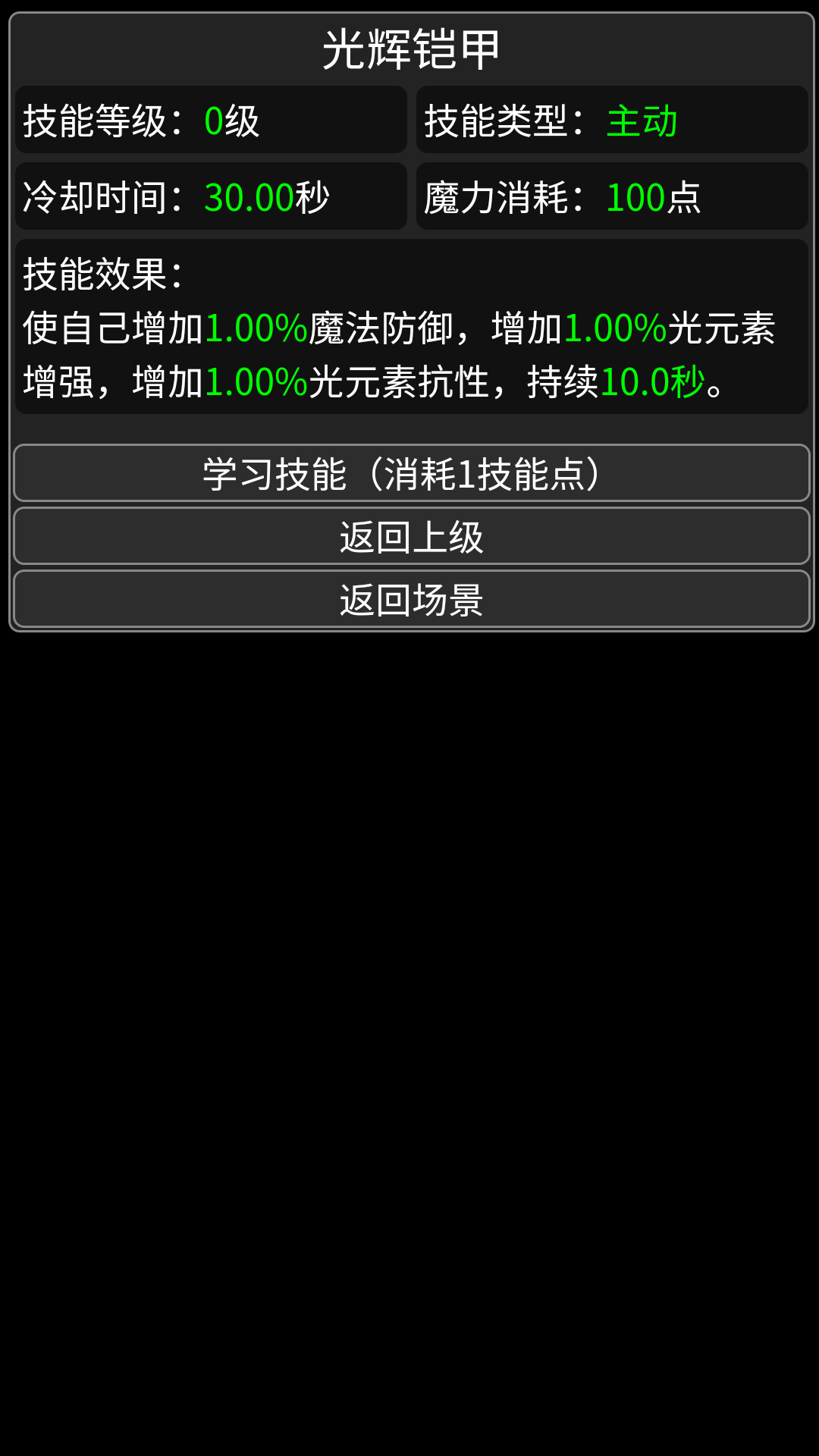Click the 技能等级 panel showing 0级
This screenshot has height=1456, width=819.
[x=210, y=120]
